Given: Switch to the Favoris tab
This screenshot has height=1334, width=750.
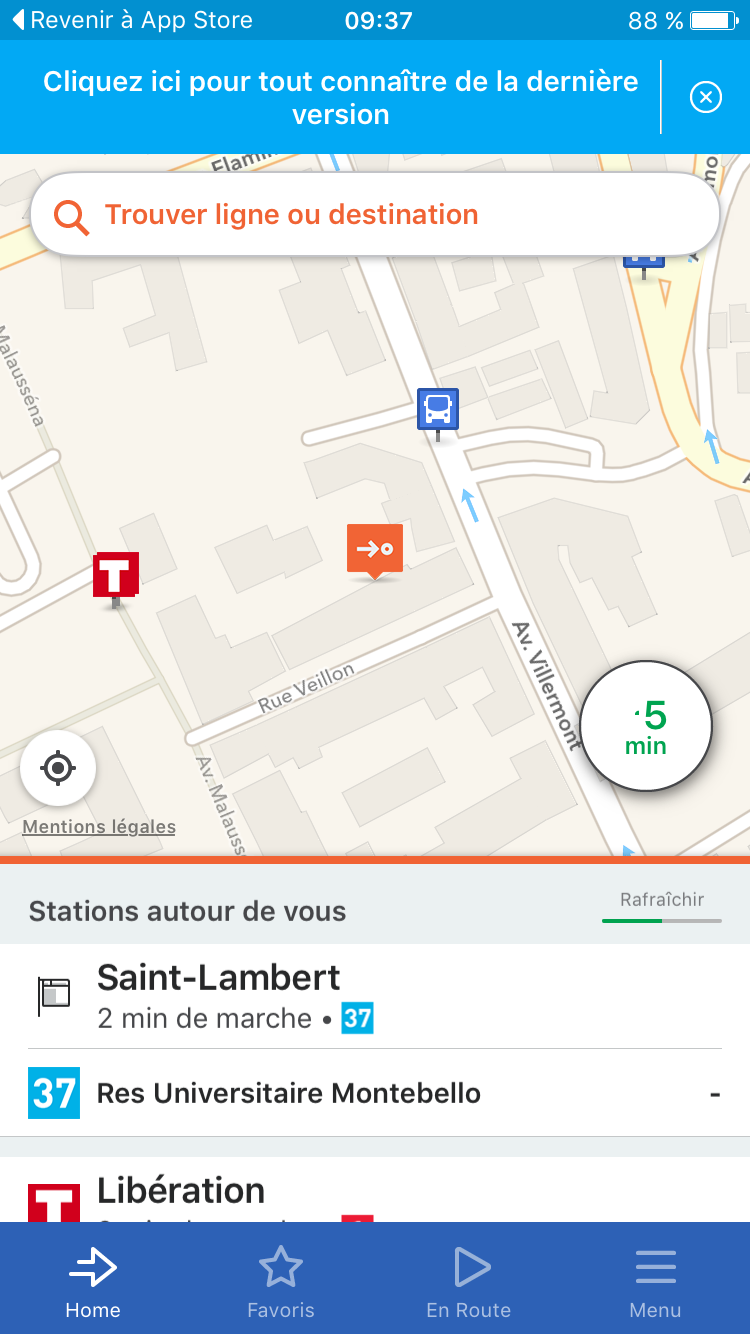Looking at the screenshot, I should (281, 1282).
